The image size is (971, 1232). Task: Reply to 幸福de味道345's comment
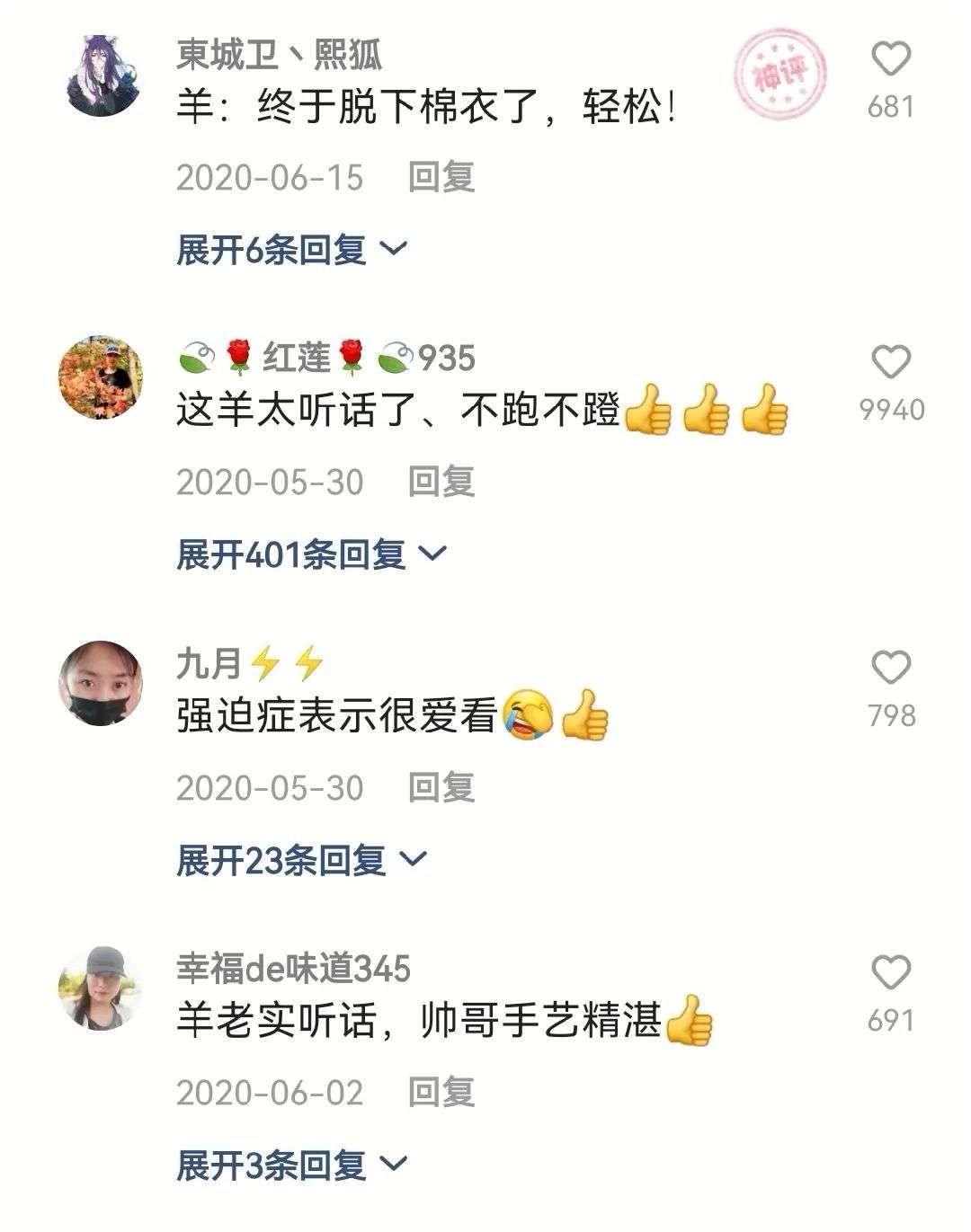click(x=441, y=1093)
